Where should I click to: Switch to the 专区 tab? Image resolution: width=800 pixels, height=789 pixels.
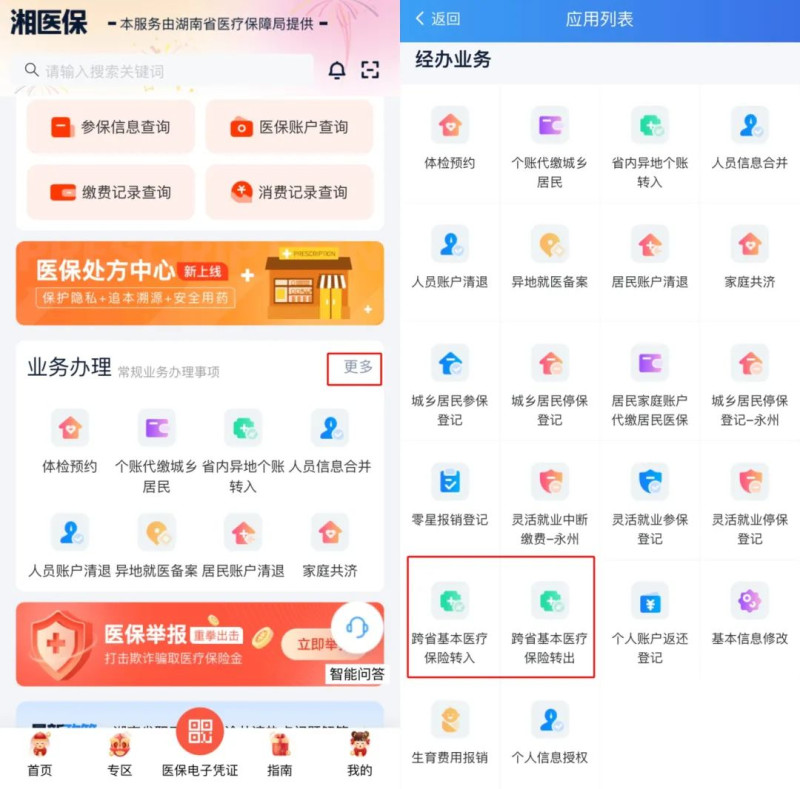coord(120,755)
